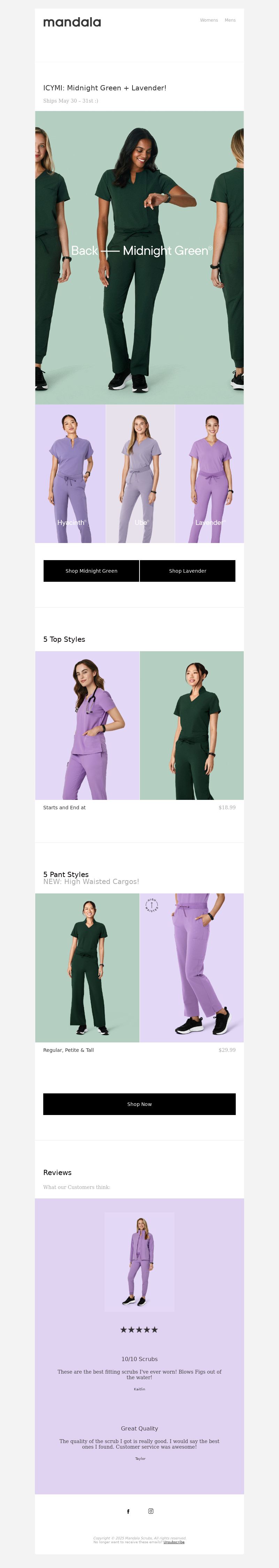Open the High Waisted Cargos photo

(191, 968)
